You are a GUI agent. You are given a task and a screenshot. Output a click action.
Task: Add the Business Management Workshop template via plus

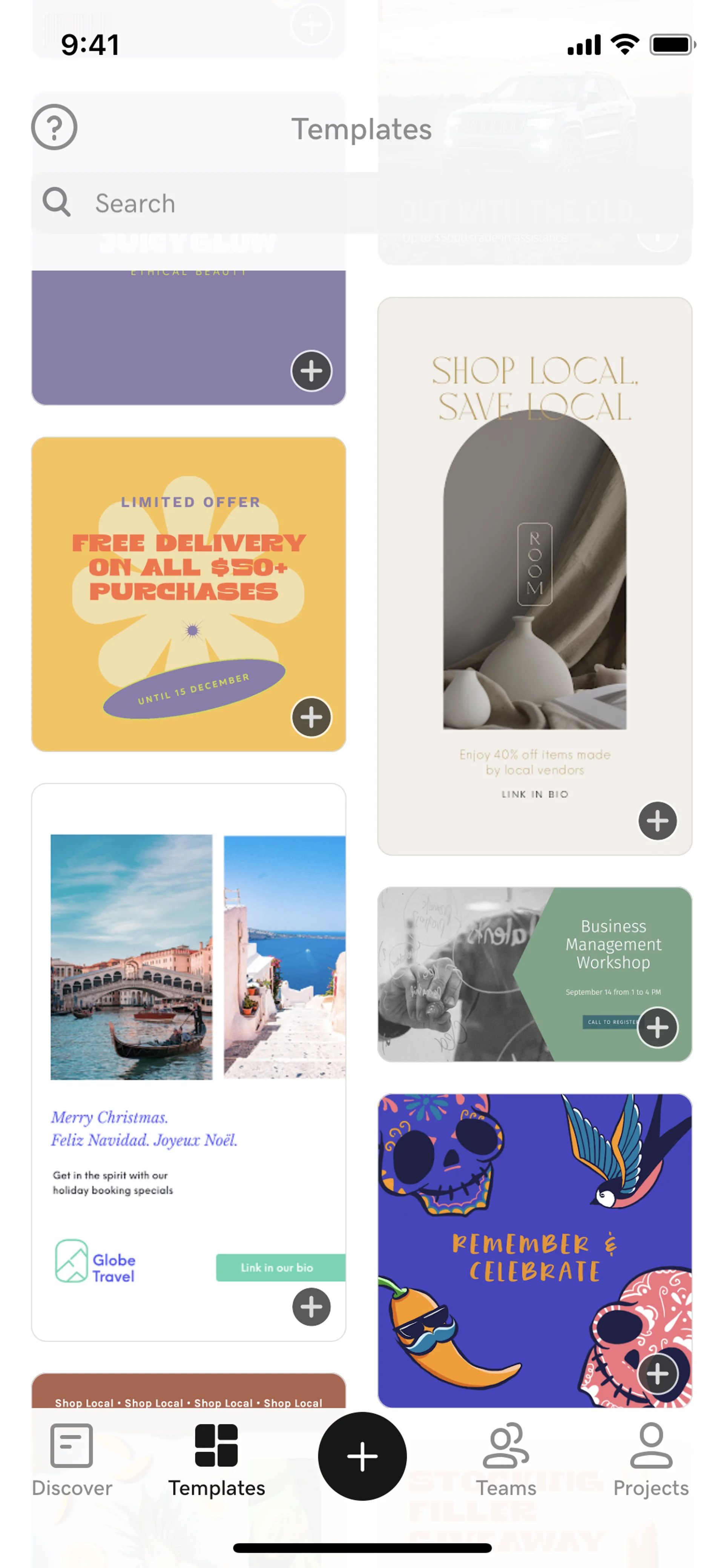[x=657, y=1027]
